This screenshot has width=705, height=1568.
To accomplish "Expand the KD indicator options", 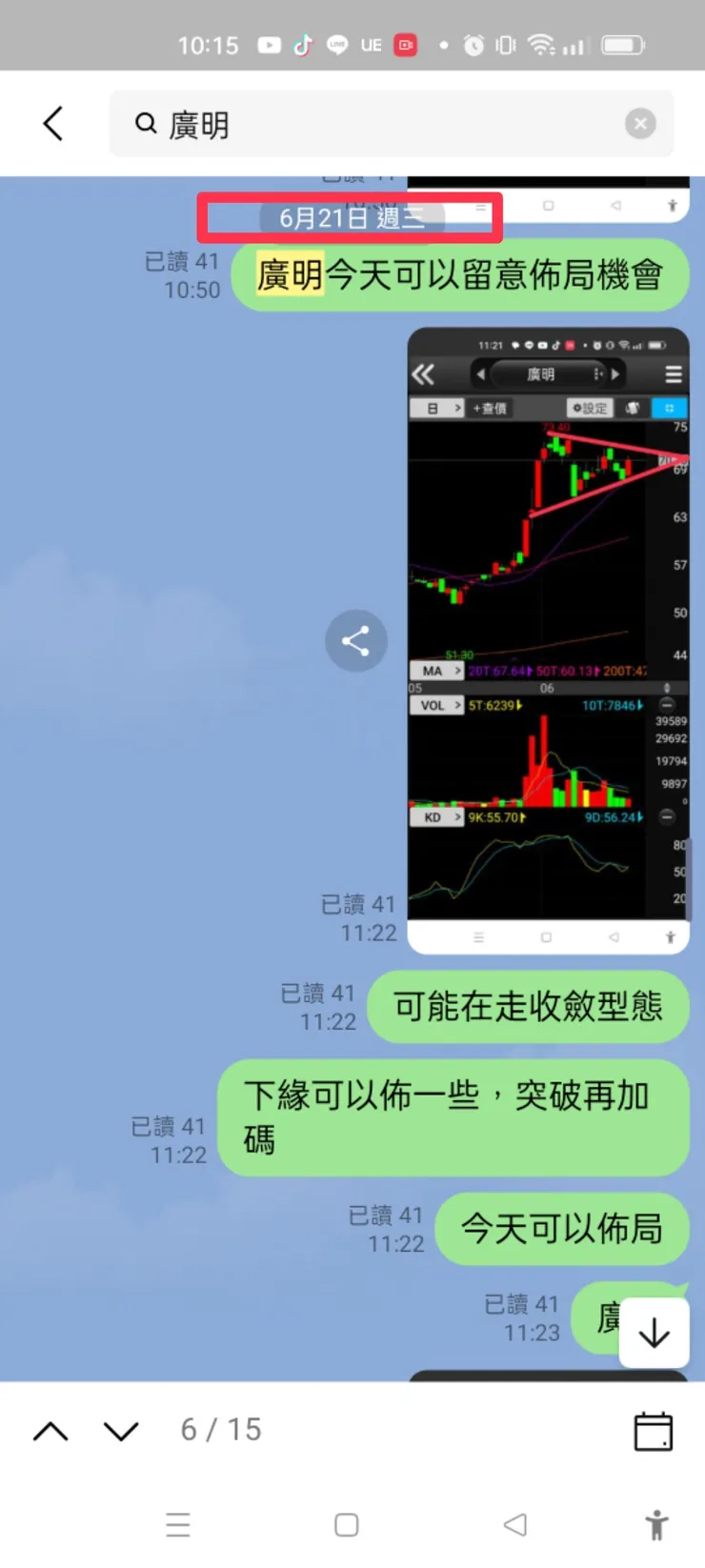I will [436, 816].
